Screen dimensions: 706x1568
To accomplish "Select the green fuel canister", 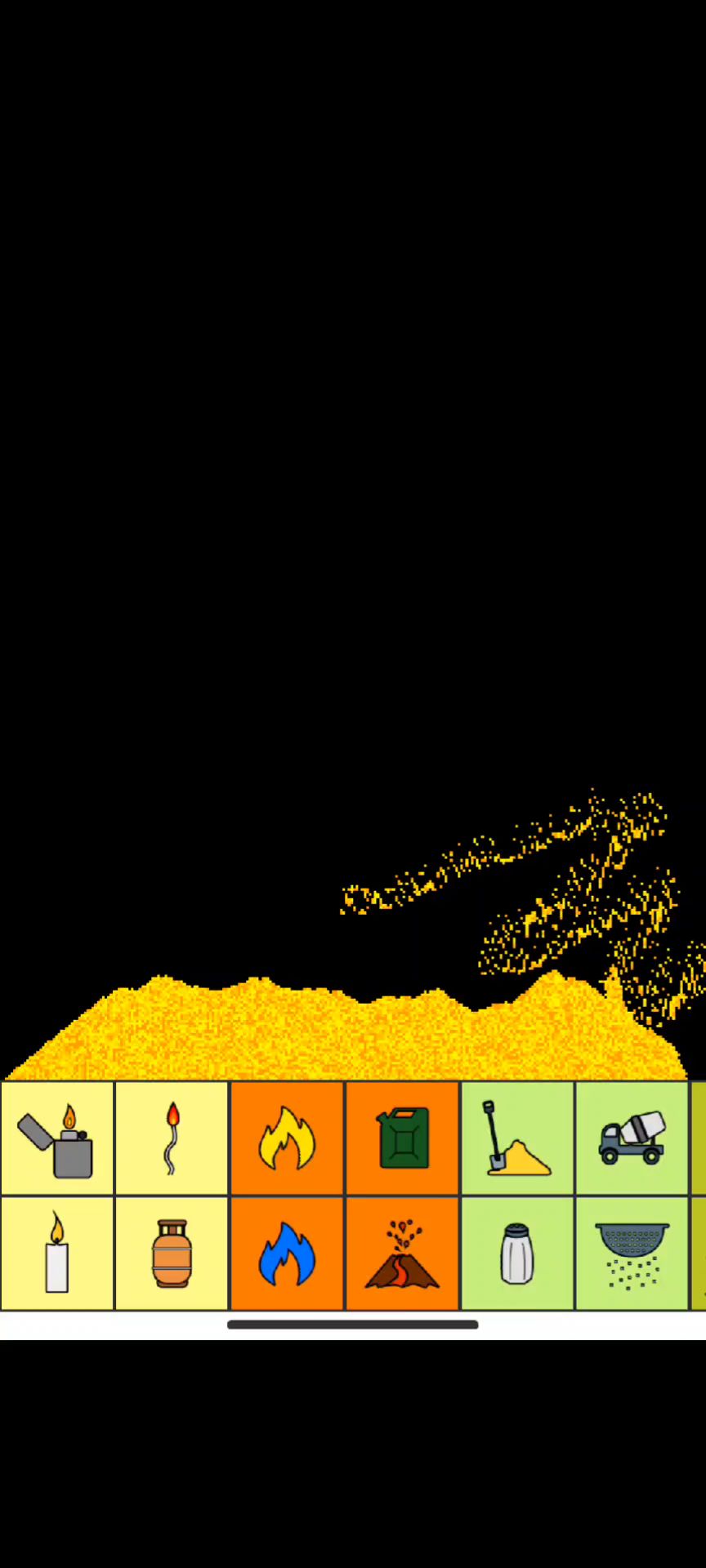I will click(x=403, y=1138).
